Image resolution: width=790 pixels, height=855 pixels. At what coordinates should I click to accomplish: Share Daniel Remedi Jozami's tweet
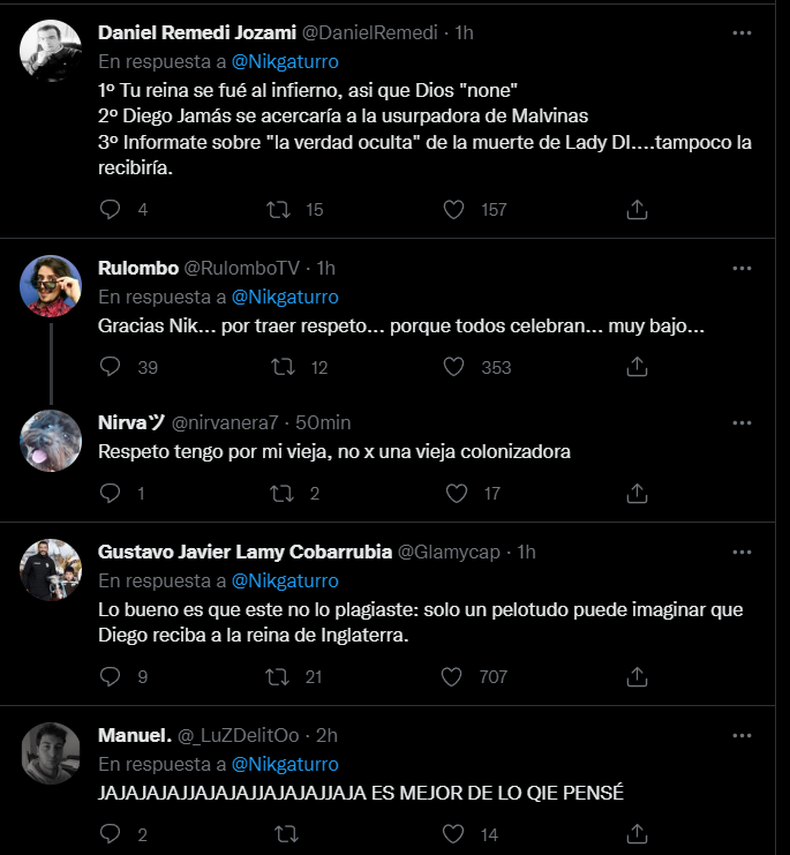pos(637,209)
